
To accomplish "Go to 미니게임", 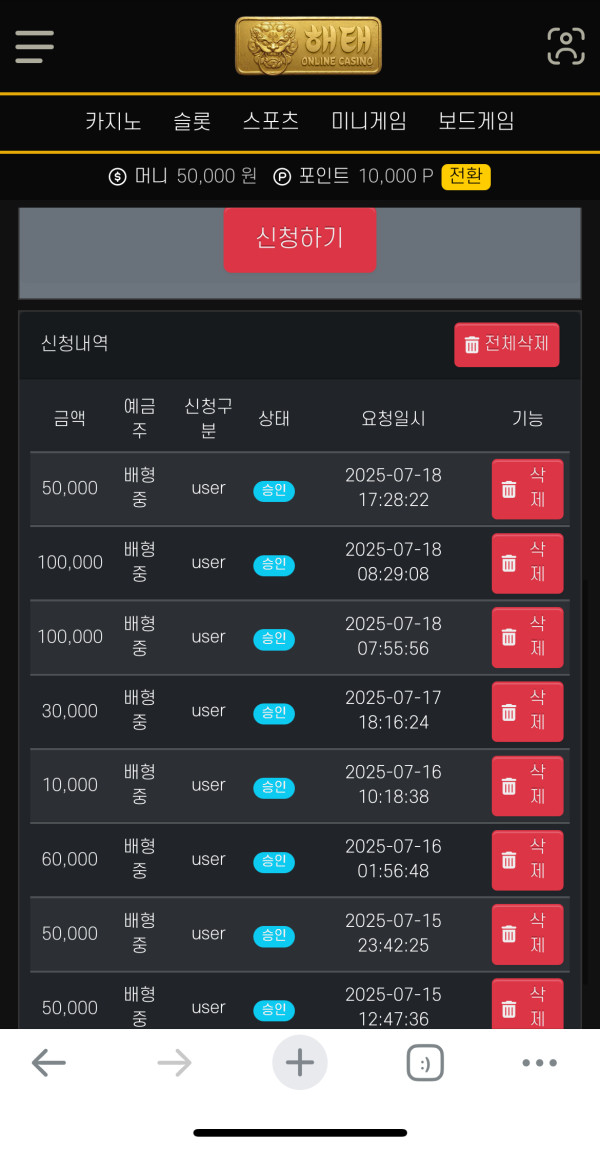I will (368, 121).
